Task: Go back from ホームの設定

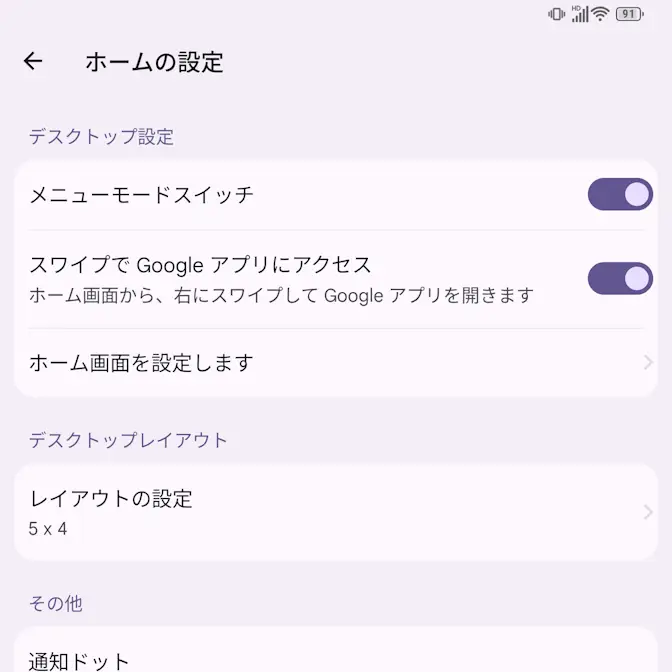Action: (33, 62)
